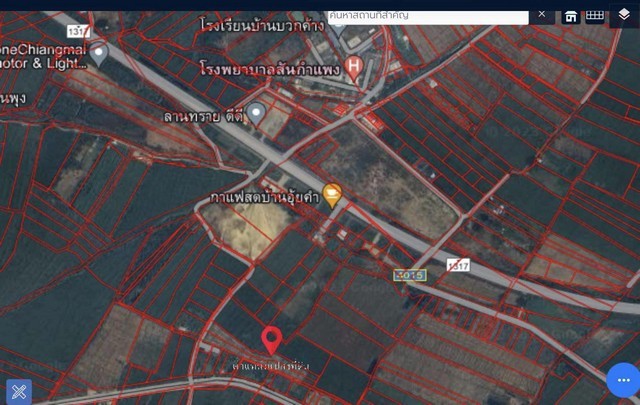Open the grid measurement tool icon

click(x=595, y=16)
